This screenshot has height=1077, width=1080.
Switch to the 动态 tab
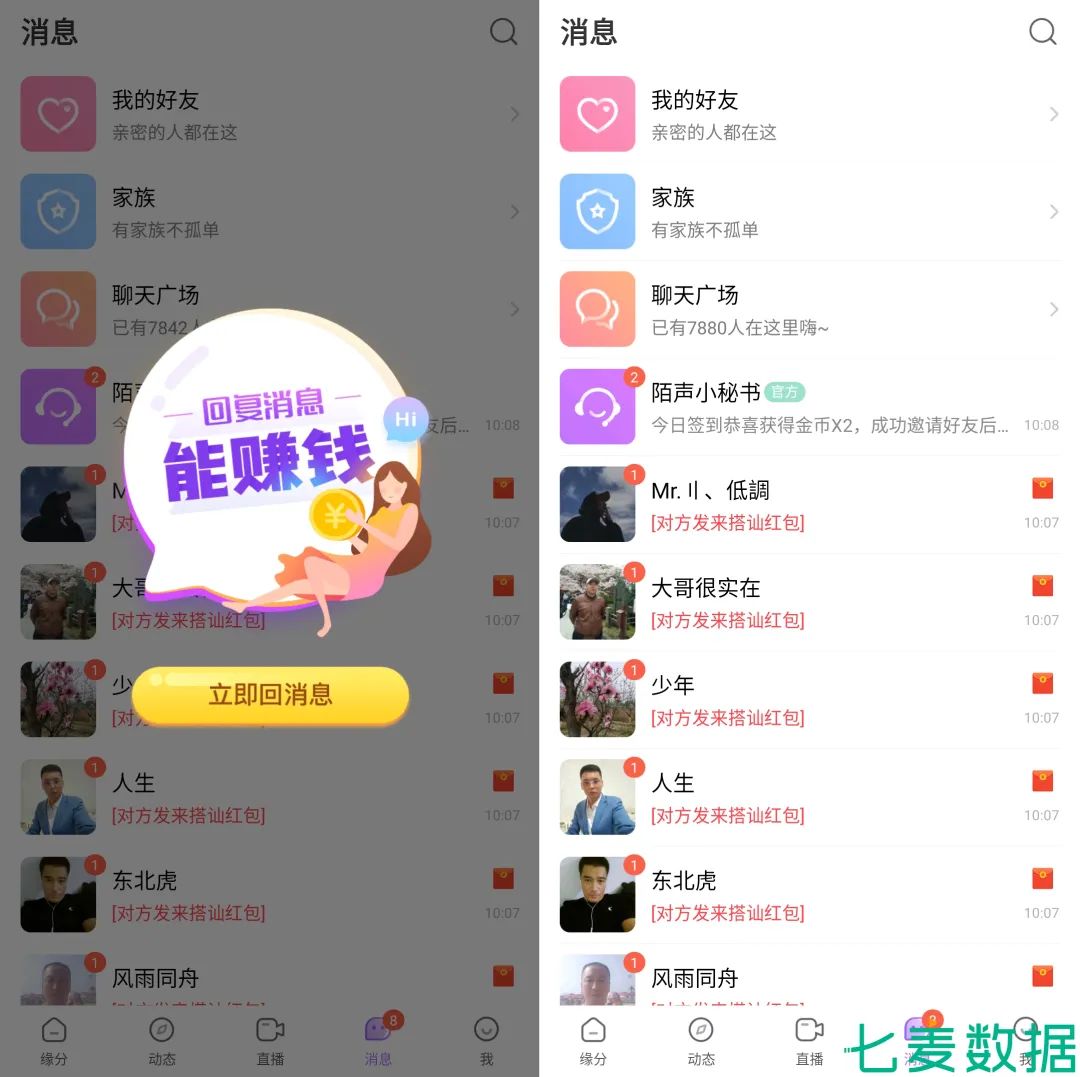click(701, 1040)
